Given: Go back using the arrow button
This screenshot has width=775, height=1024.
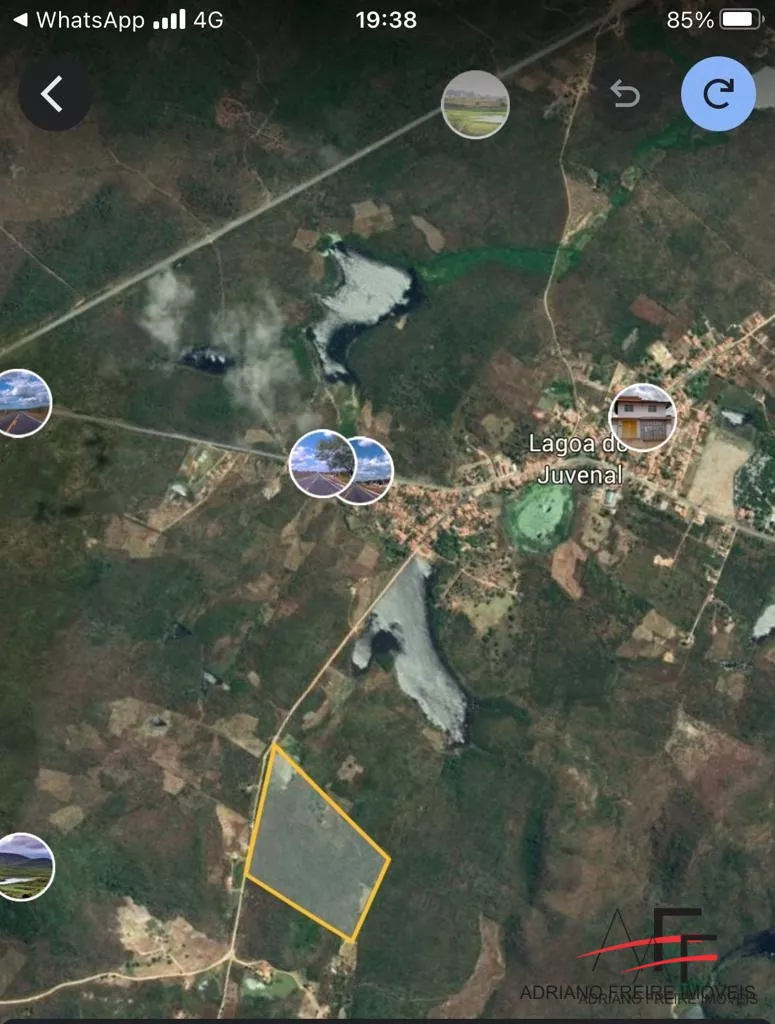Looking at the screenshot, I should [54, 94].
